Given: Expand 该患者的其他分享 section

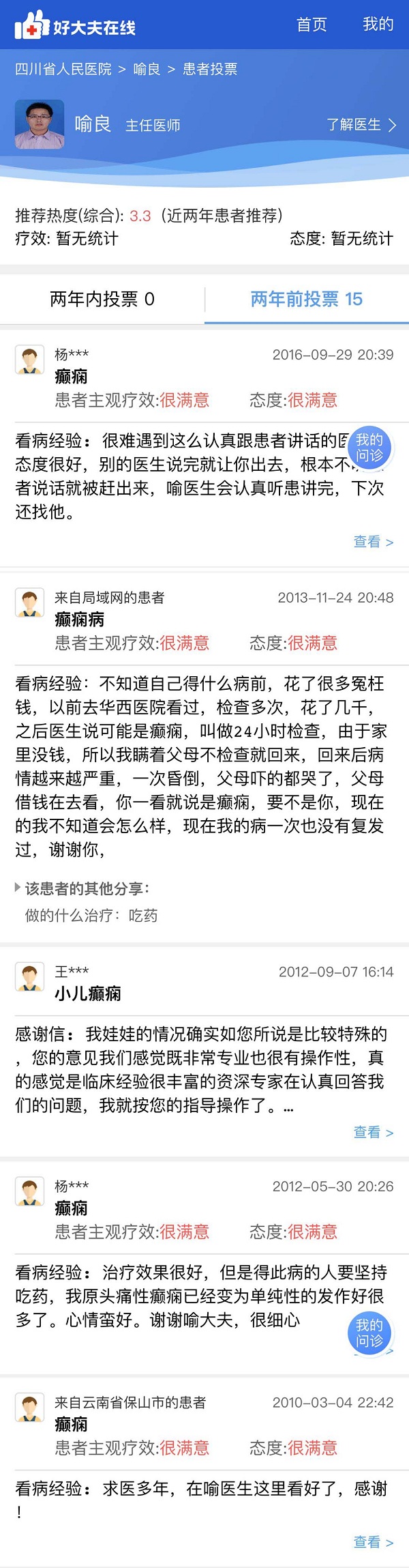Looking at the screenshot, I should pos(82,888).
